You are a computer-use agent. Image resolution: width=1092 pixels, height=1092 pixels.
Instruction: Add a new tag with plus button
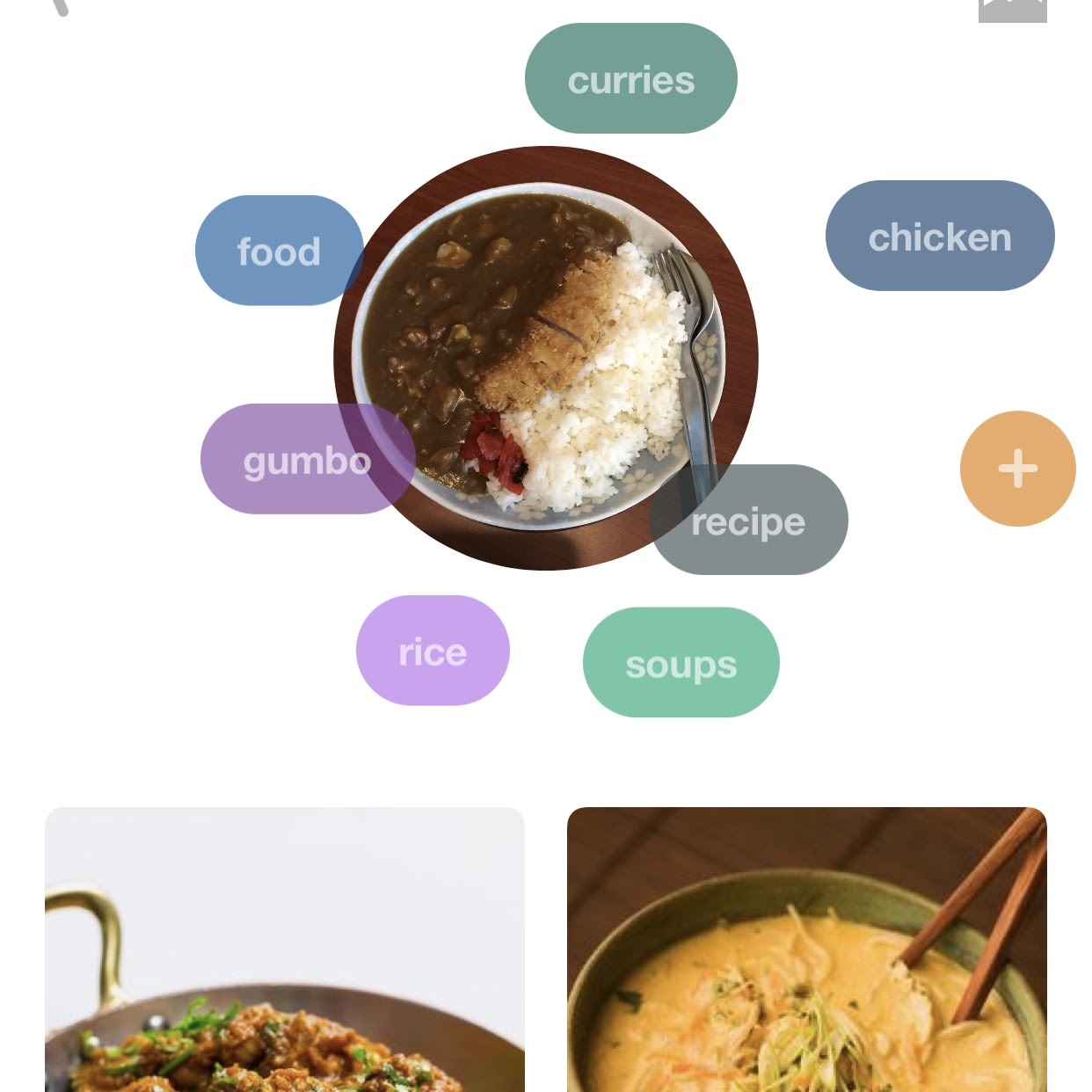pyautogui.click(x=1017, y=469)
